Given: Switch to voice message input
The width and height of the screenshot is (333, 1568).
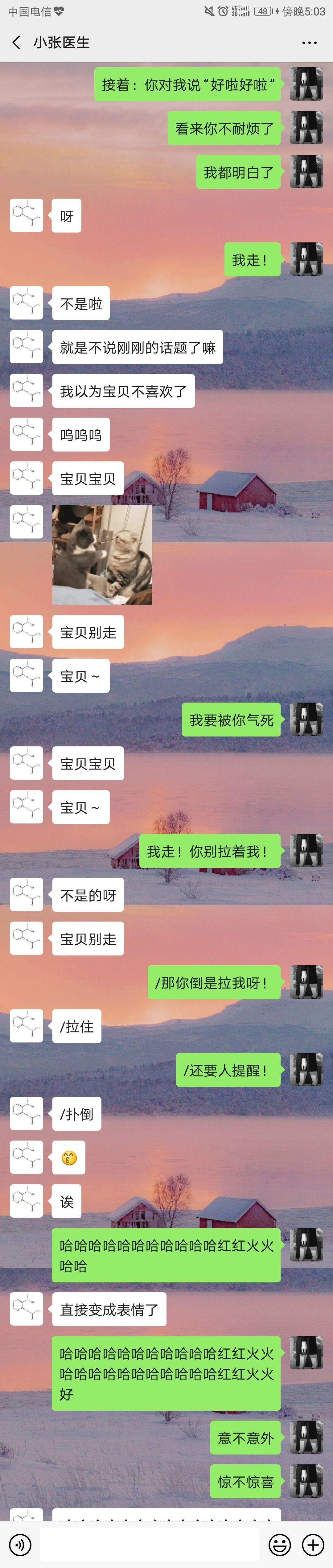Looking at the screenshot, I should (x=20, y=1544).
